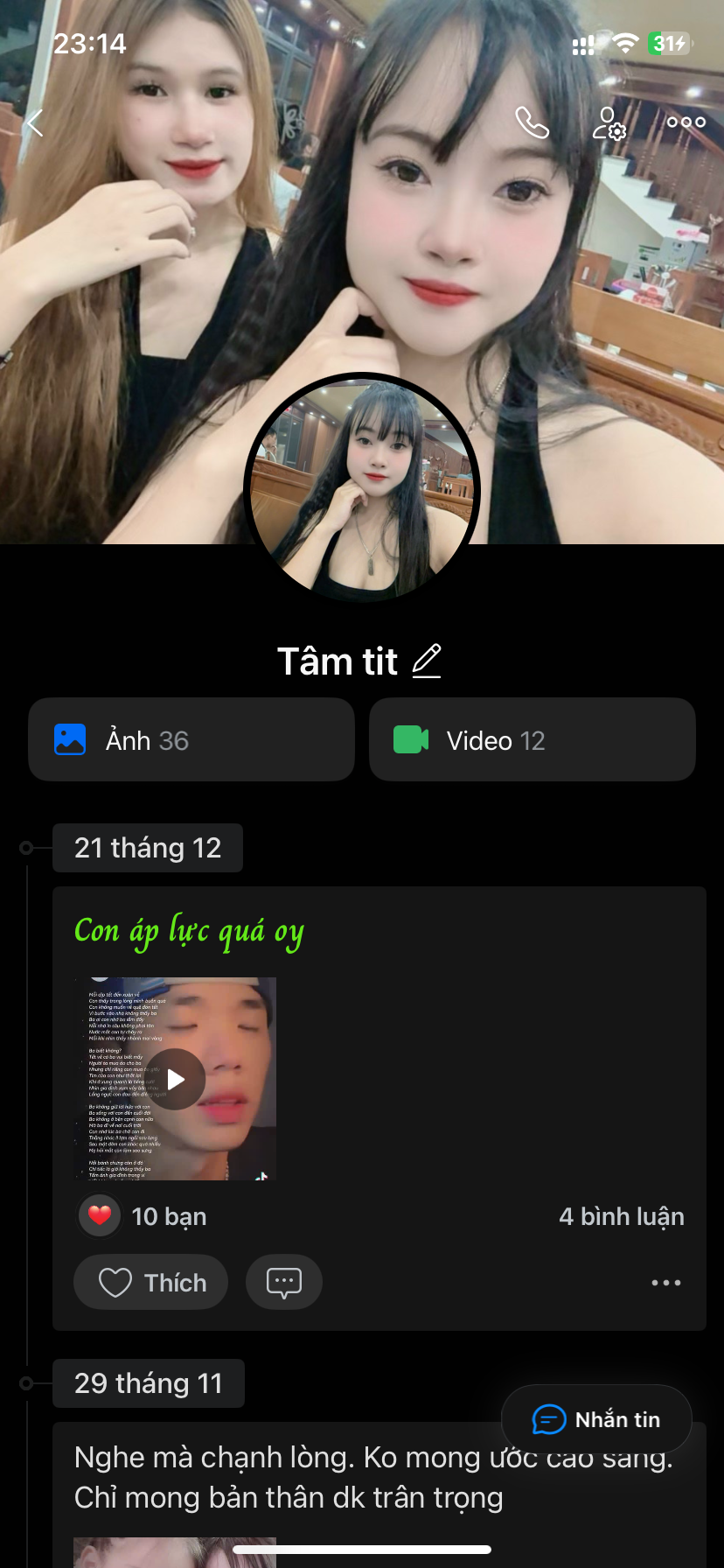Viewport: 724px width, 1568px height.
Task: Open friend settings icon
Action: click(x=609, y=123)
